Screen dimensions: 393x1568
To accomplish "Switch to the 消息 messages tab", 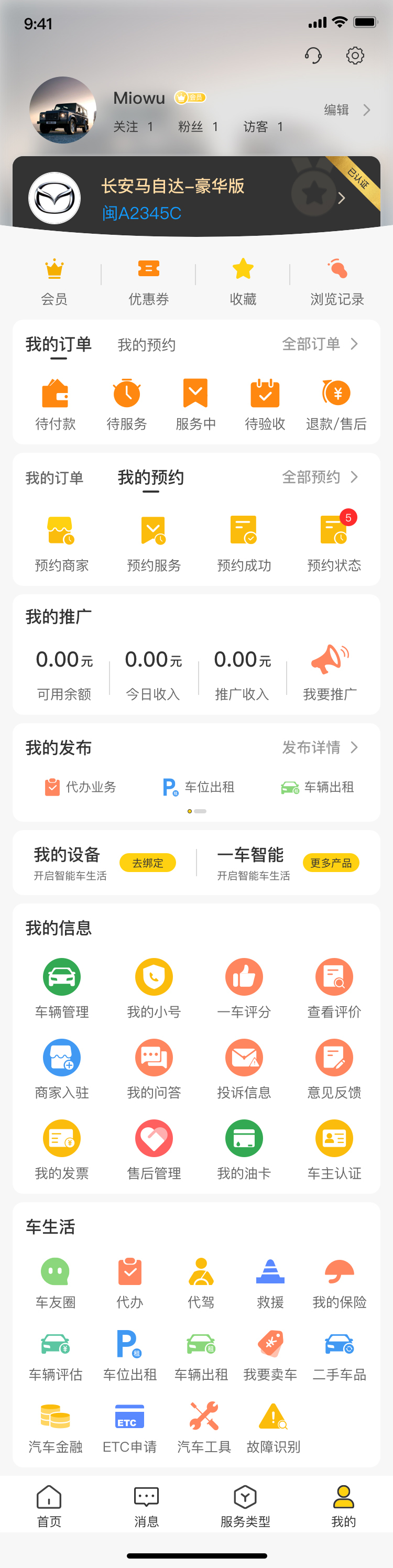I will click(146, 1505).
